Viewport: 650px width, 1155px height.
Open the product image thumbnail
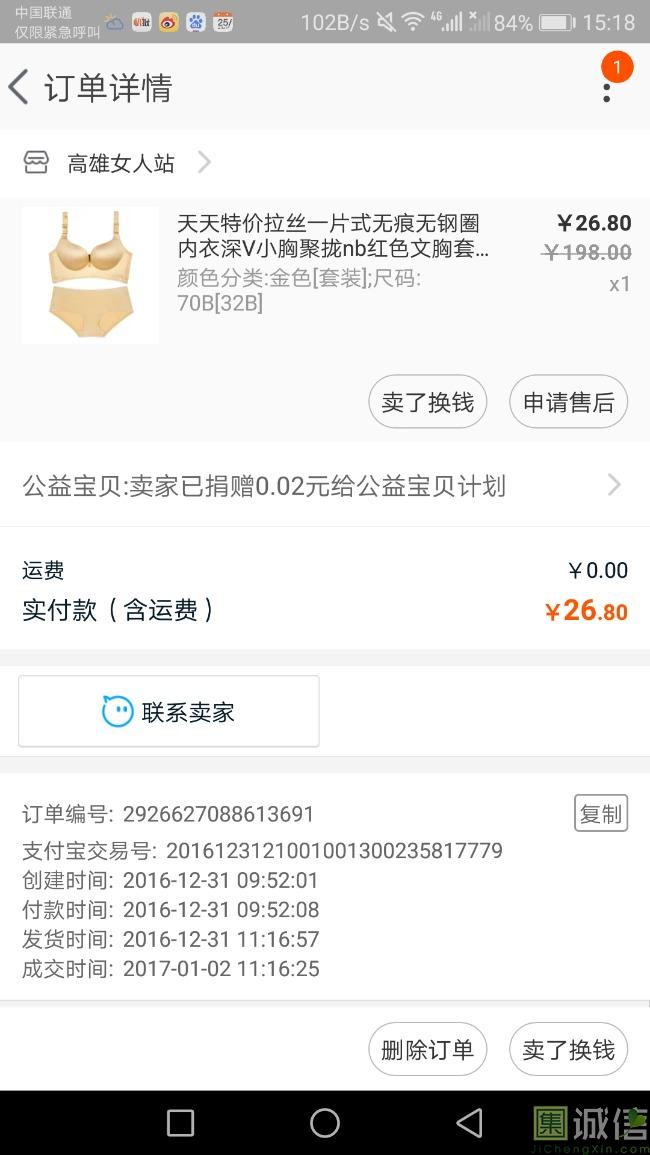click(90, 275)
